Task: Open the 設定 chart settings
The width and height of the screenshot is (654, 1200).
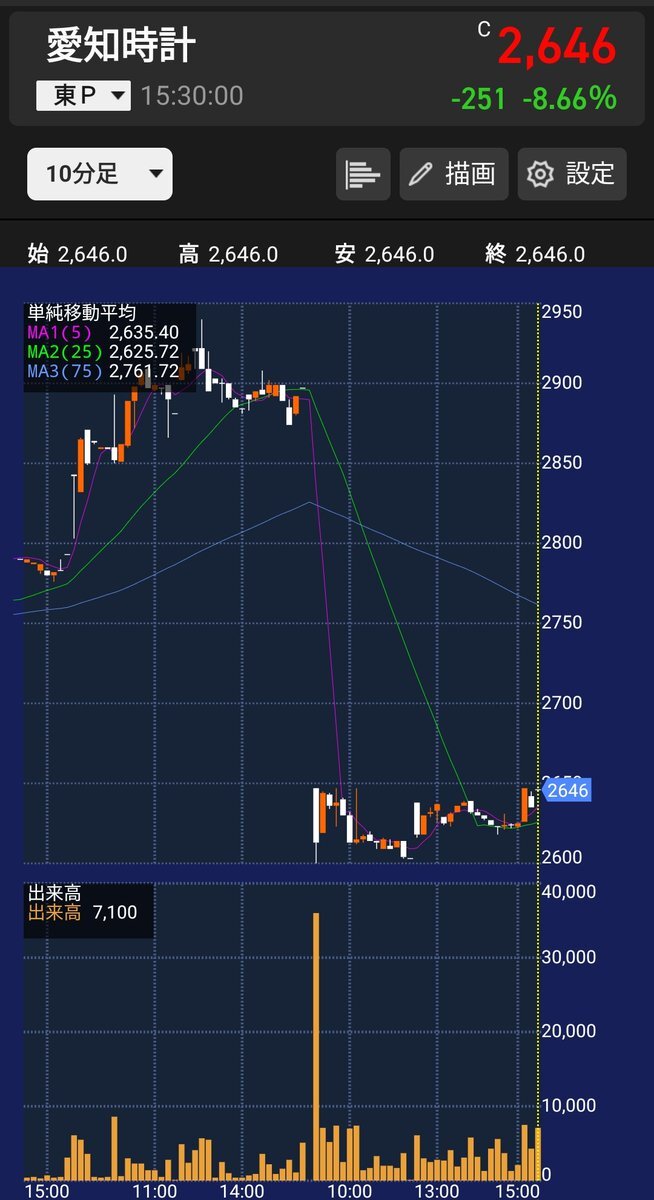Action: pos(572,174)
